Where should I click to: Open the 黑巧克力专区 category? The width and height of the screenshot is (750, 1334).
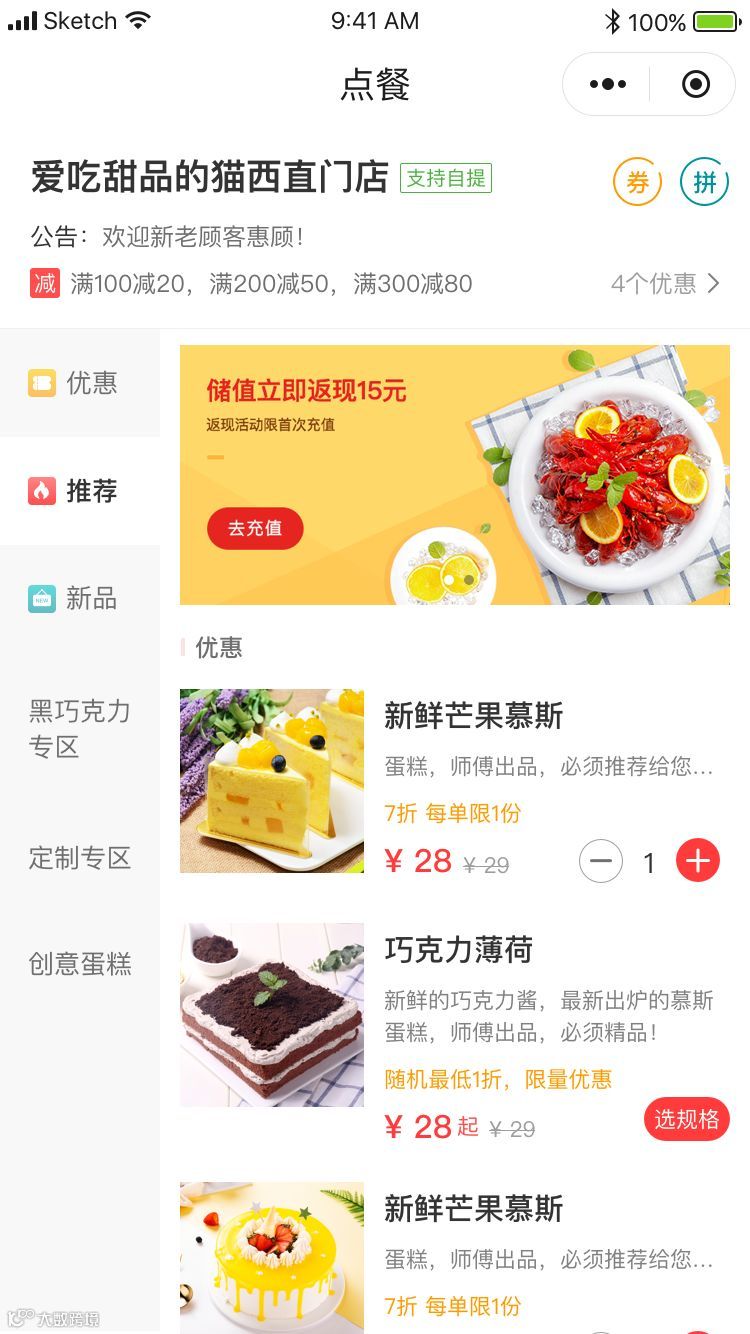pyautogui.click(x=79, y=729)
